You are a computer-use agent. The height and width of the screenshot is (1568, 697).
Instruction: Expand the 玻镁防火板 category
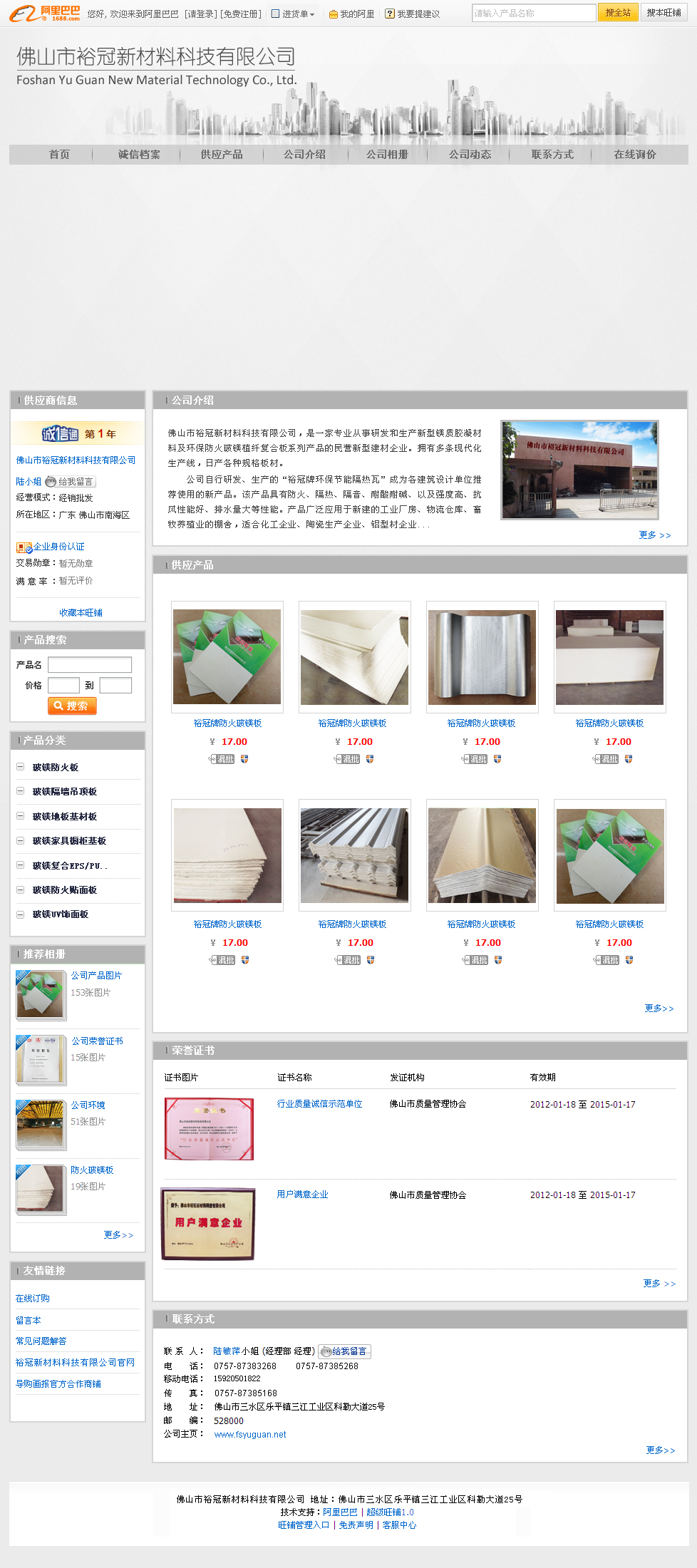[56, 768]
